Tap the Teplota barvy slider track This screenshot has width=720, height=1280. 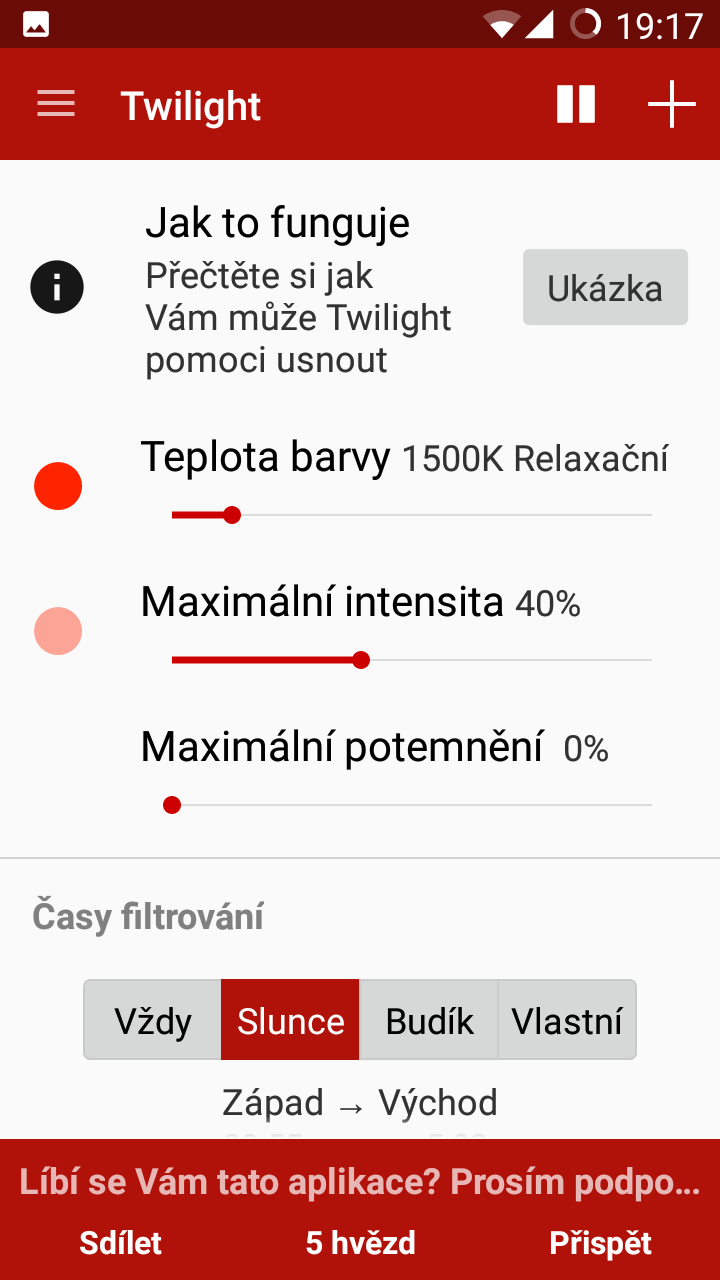click(411, 515)
